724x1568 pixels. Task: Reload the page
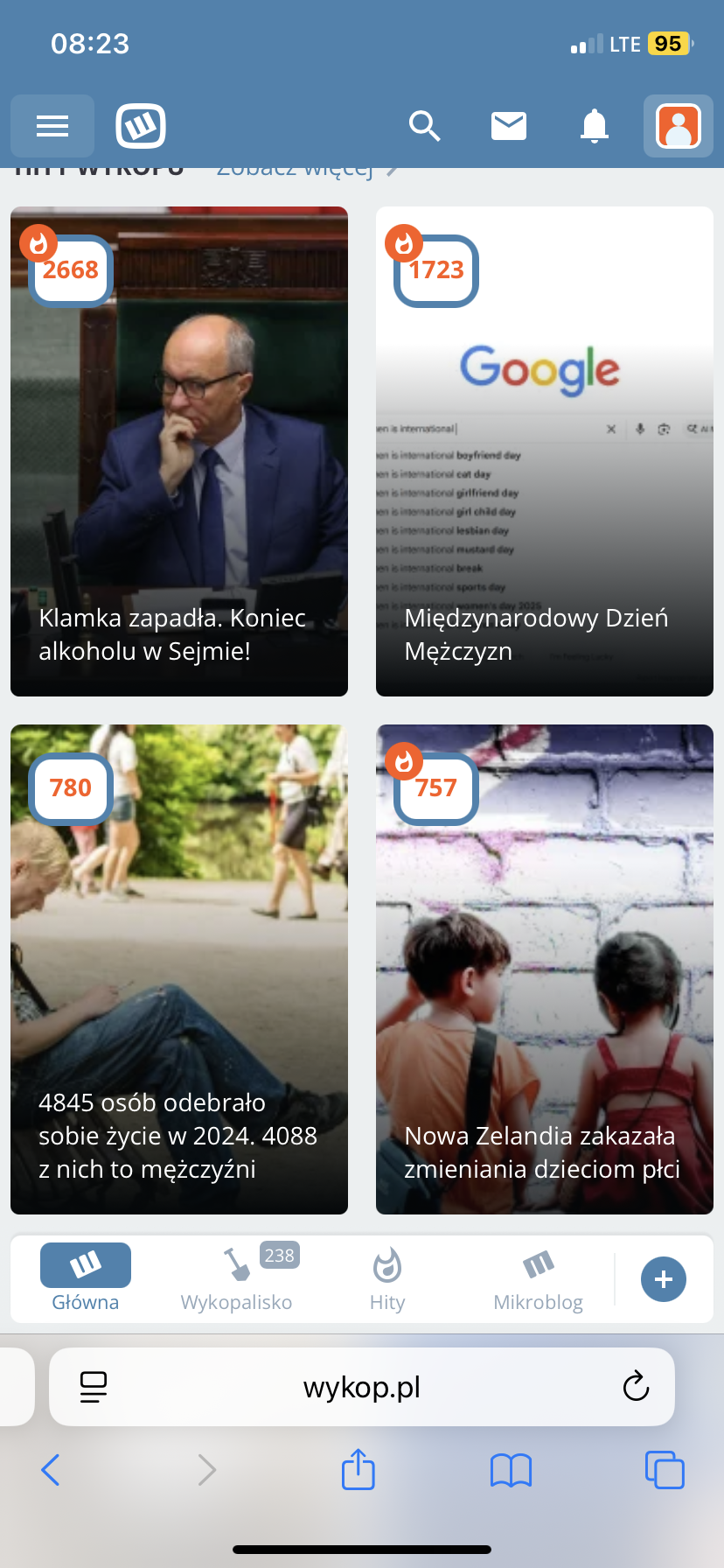click(636, 1387)
